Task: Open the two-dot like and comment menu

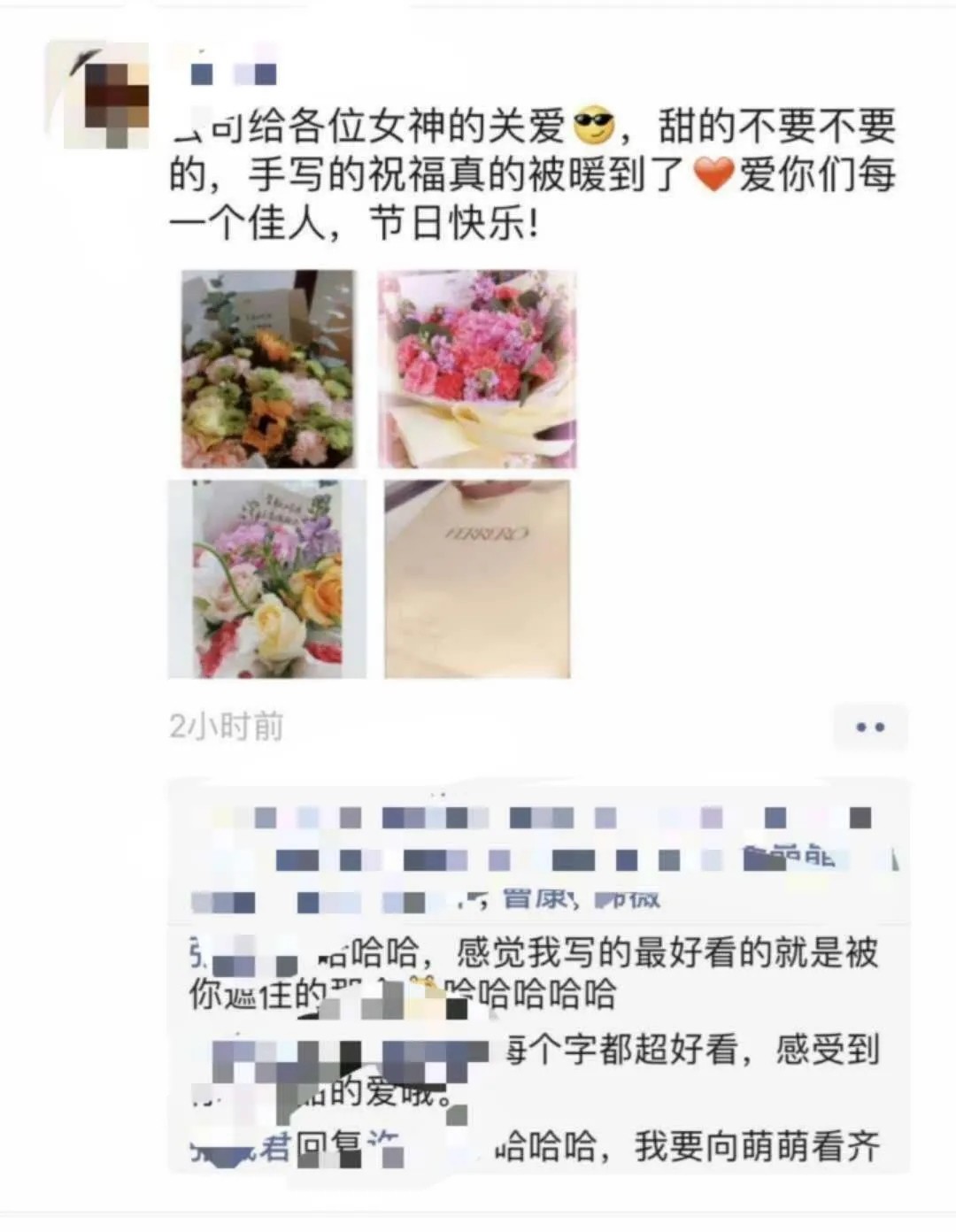Action: point(869,728)
